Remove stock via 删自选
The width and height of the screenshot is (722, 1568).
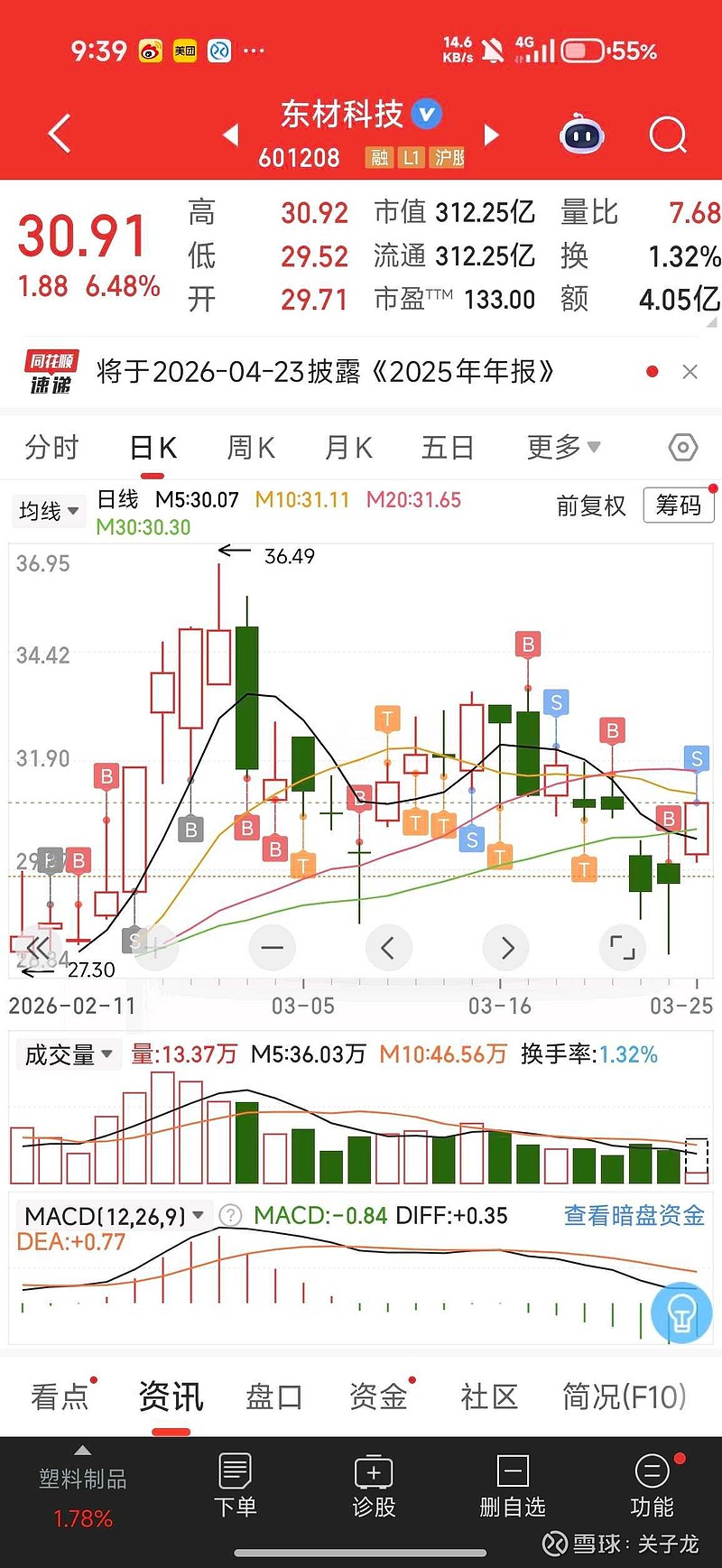(513, 1485)
